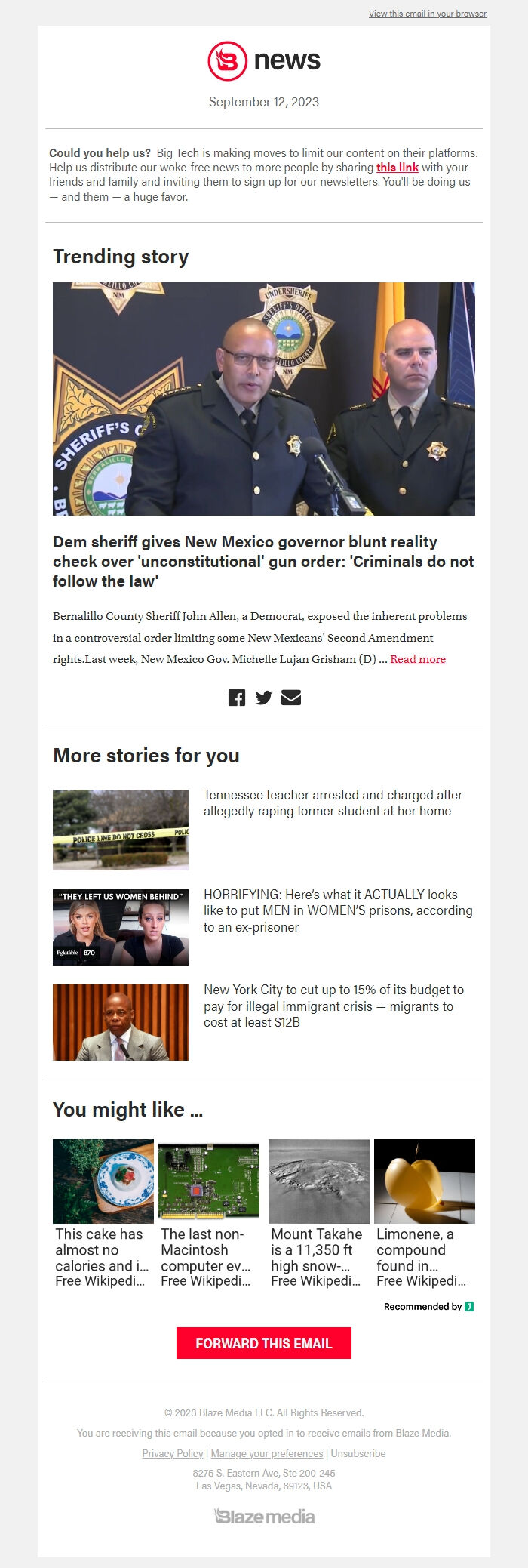Unsubscribe from Blaze Media emails
Image resolution: width=528 pixels, height=1568 pixels.
click(358, 1453)
